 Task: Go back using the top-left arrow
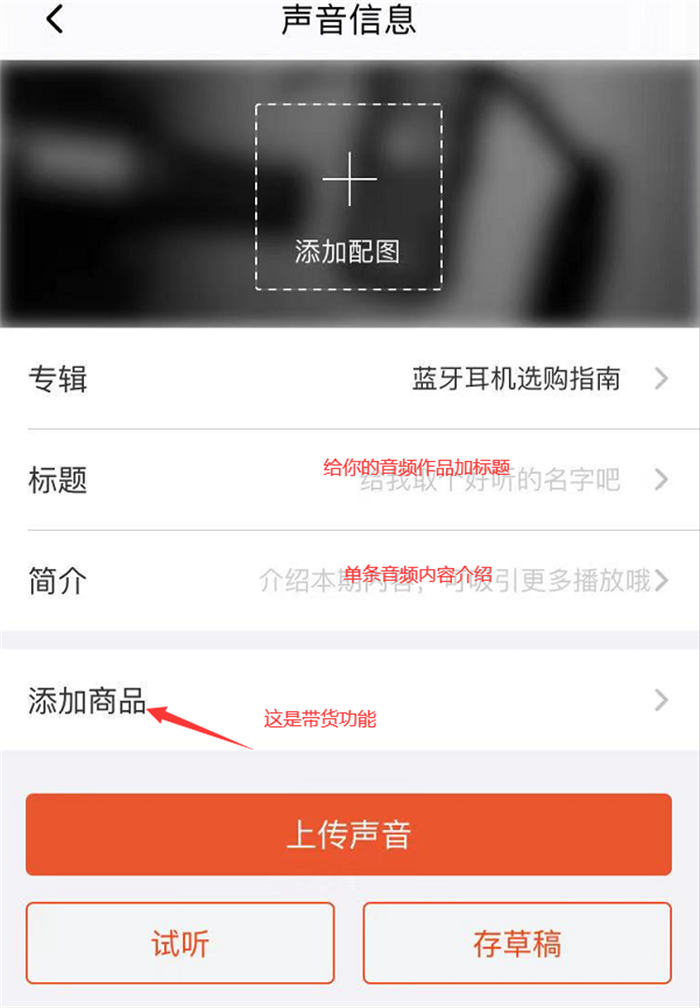pos(55,19)
